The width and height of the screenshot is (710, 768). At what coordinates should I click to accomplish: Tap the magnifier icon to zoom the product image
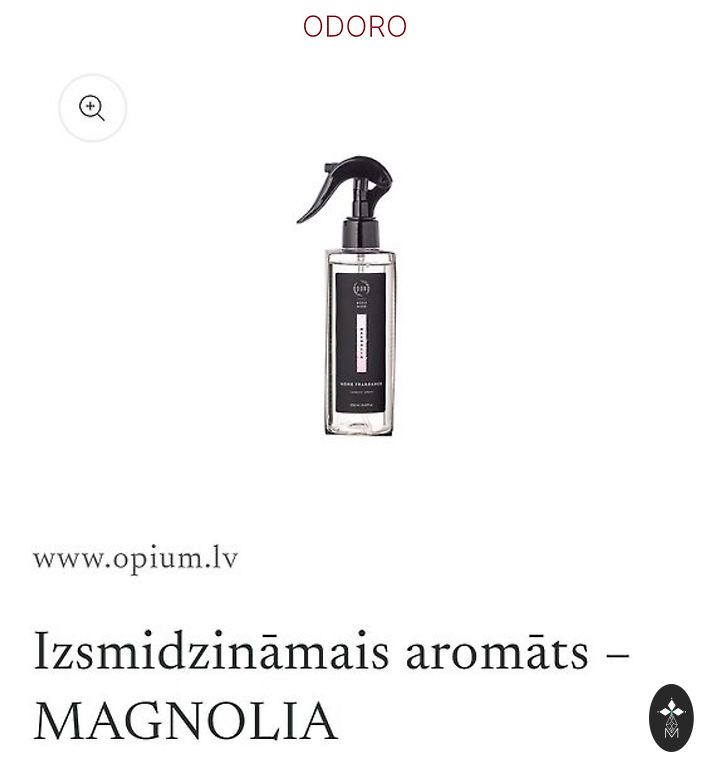pos(92,108)
